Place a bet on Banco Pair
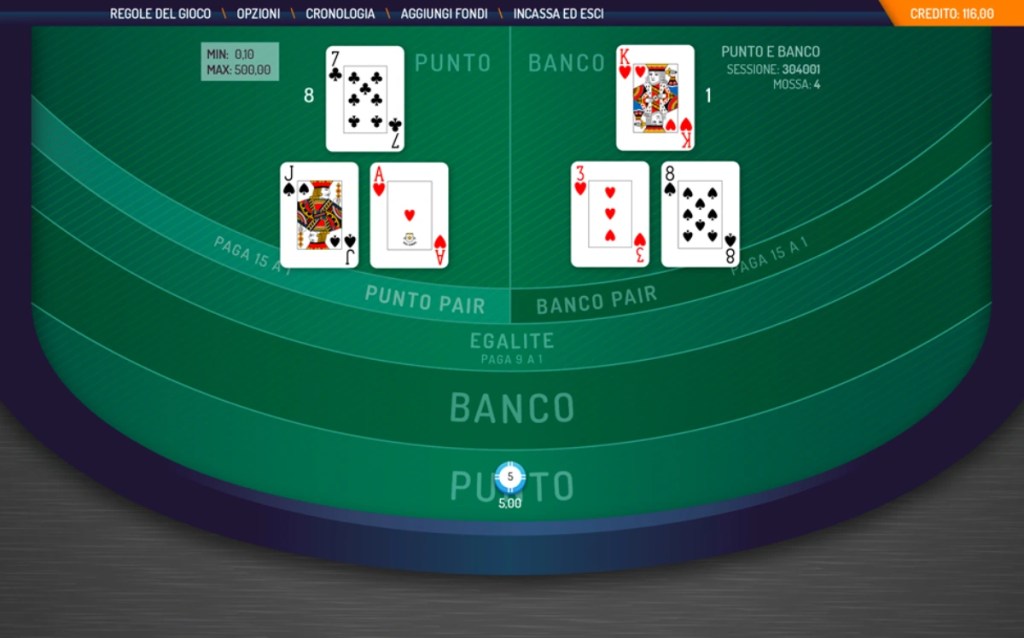This screenshot has height=638, width=1024. [596, 300]
